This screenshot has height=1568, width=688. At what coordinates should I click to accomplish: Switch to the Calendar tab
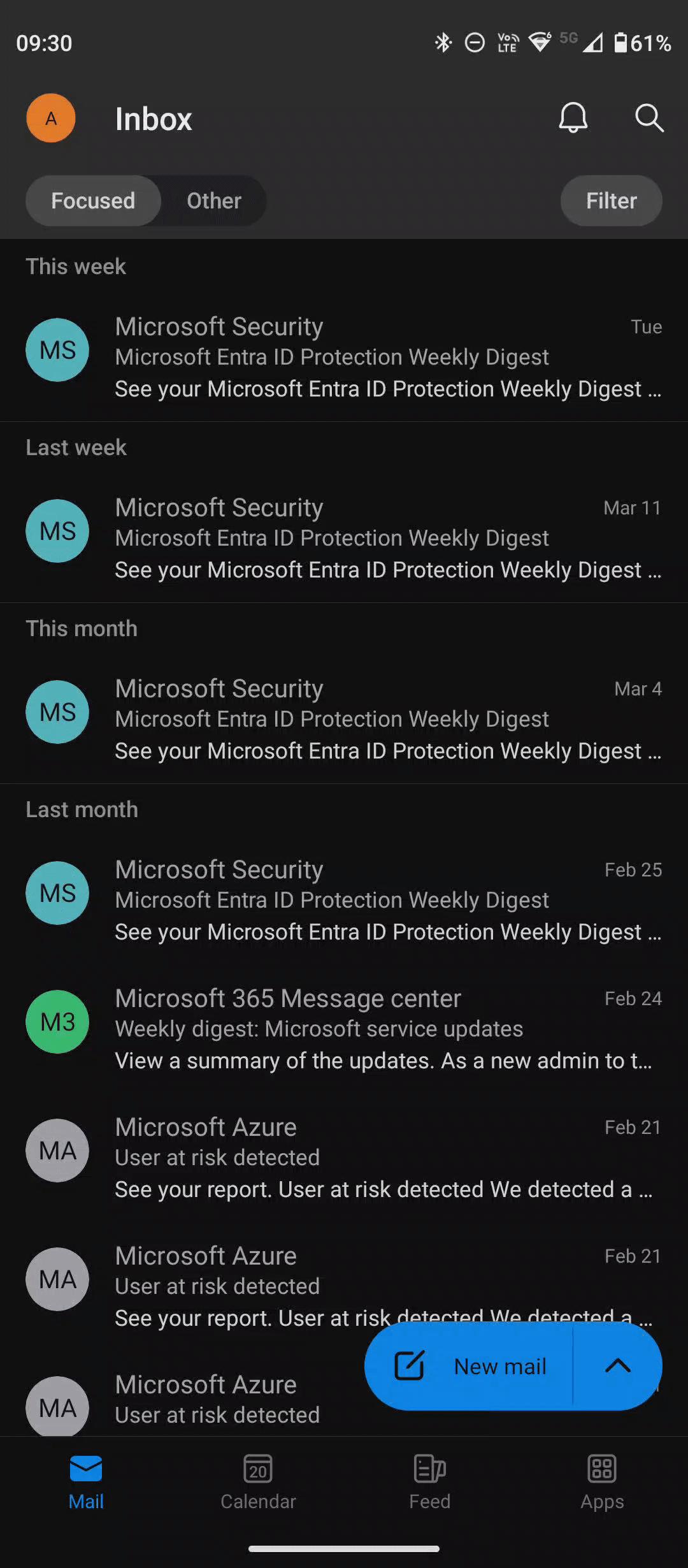[x=258, y=1481]
